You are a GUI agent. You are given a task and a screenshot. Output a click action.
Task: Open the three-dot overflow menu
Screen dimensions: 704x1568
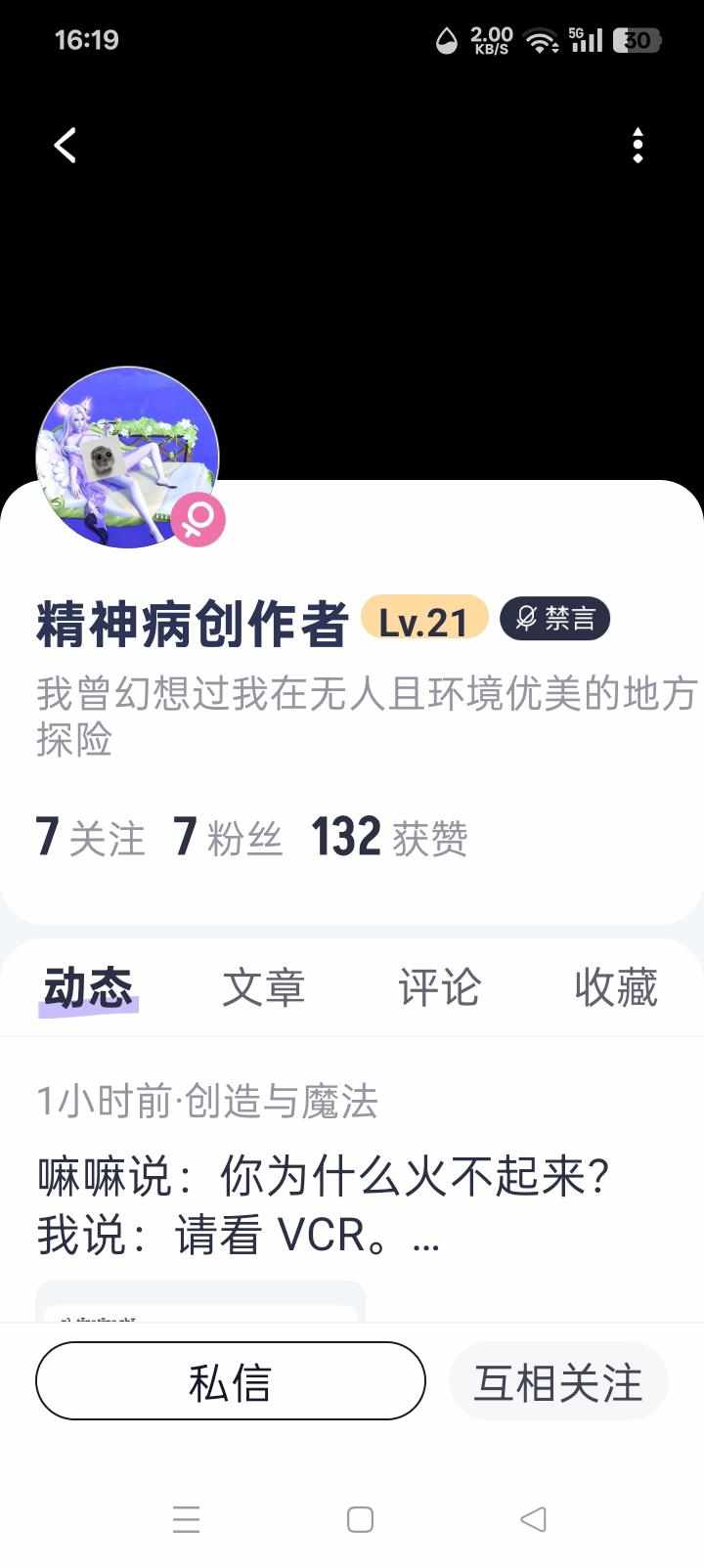tap(638, 146)
